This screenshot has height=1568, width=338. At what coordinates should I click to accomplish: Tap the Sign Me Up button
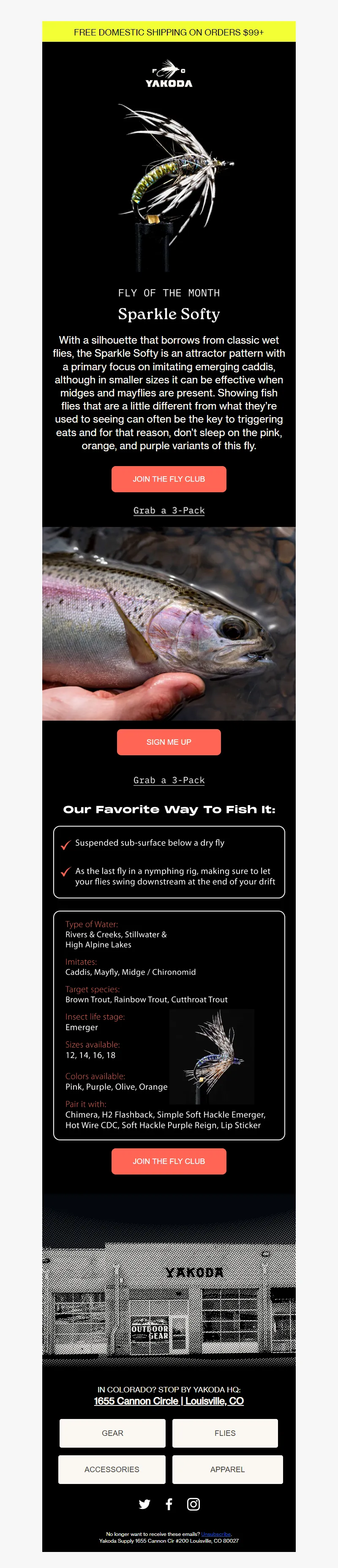[169, 742]
